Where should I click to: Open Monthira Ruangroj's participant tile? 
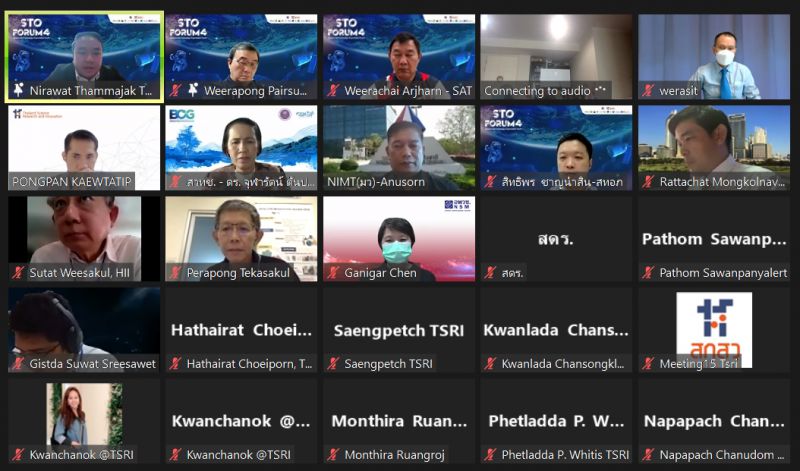(x=399, y=420)
